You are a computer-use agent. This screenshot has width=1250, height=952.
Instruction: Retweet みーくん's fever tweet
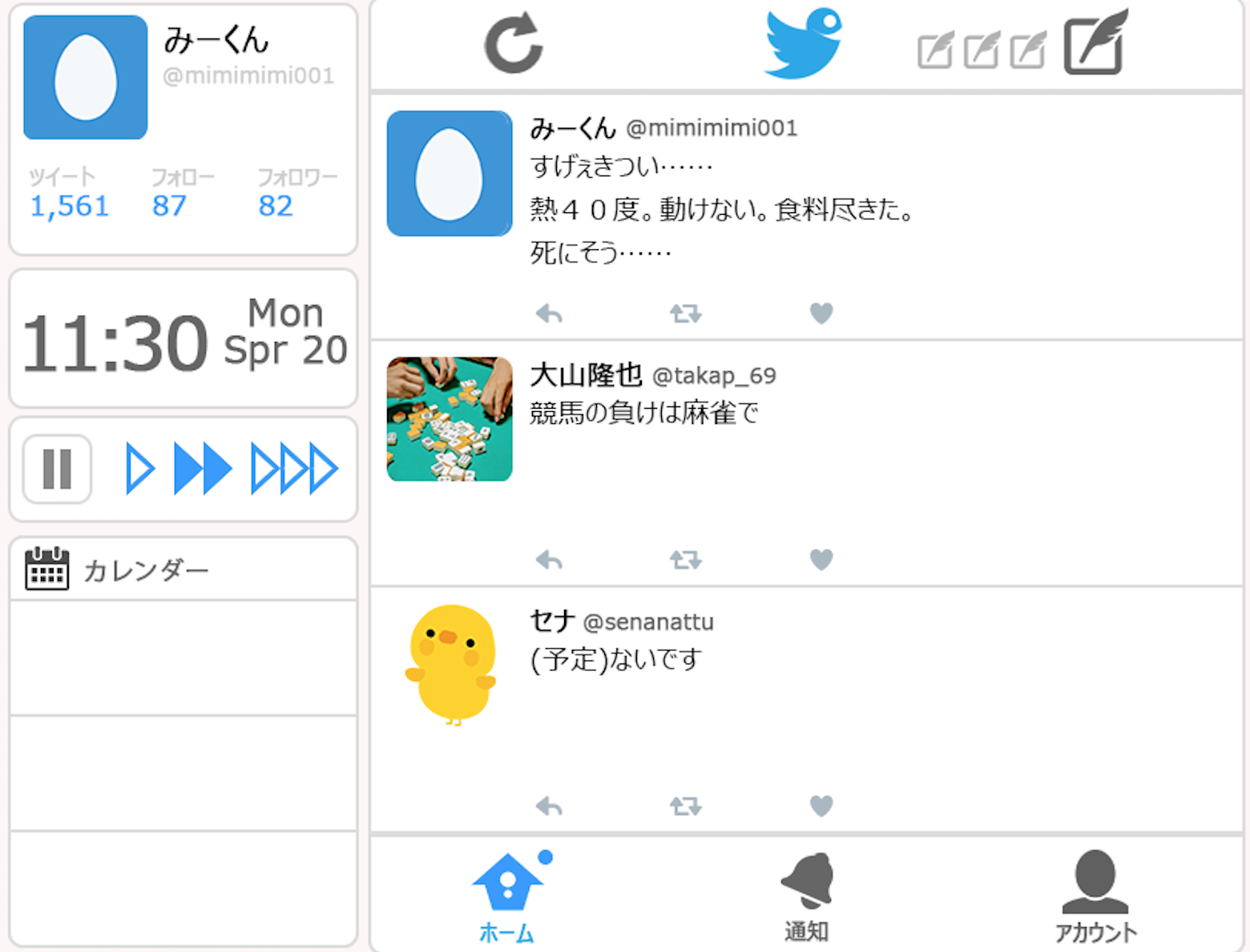(x=686, y=313)
